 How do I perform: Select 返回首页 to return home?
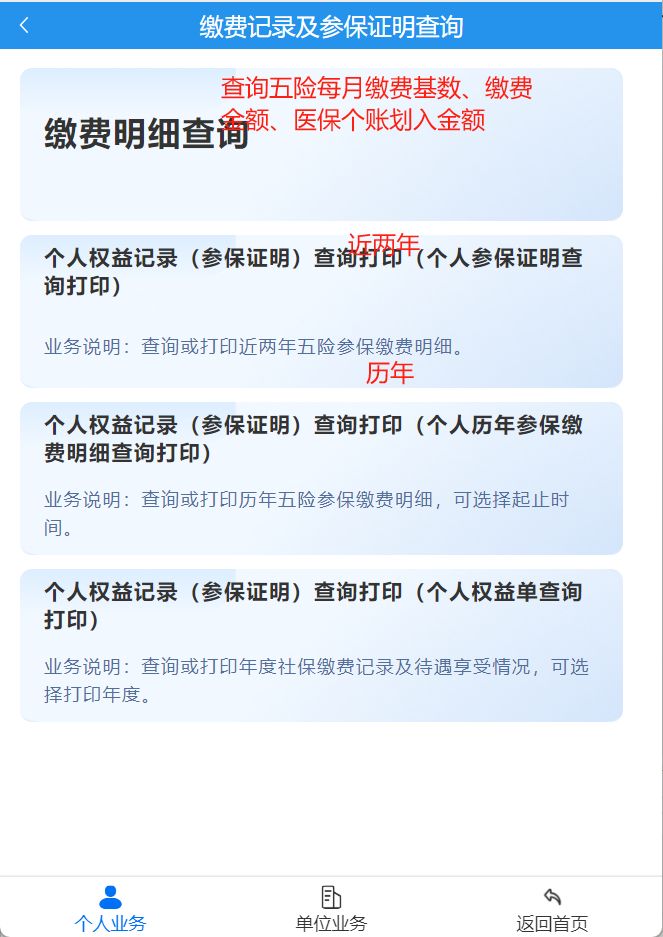point(552,908)
